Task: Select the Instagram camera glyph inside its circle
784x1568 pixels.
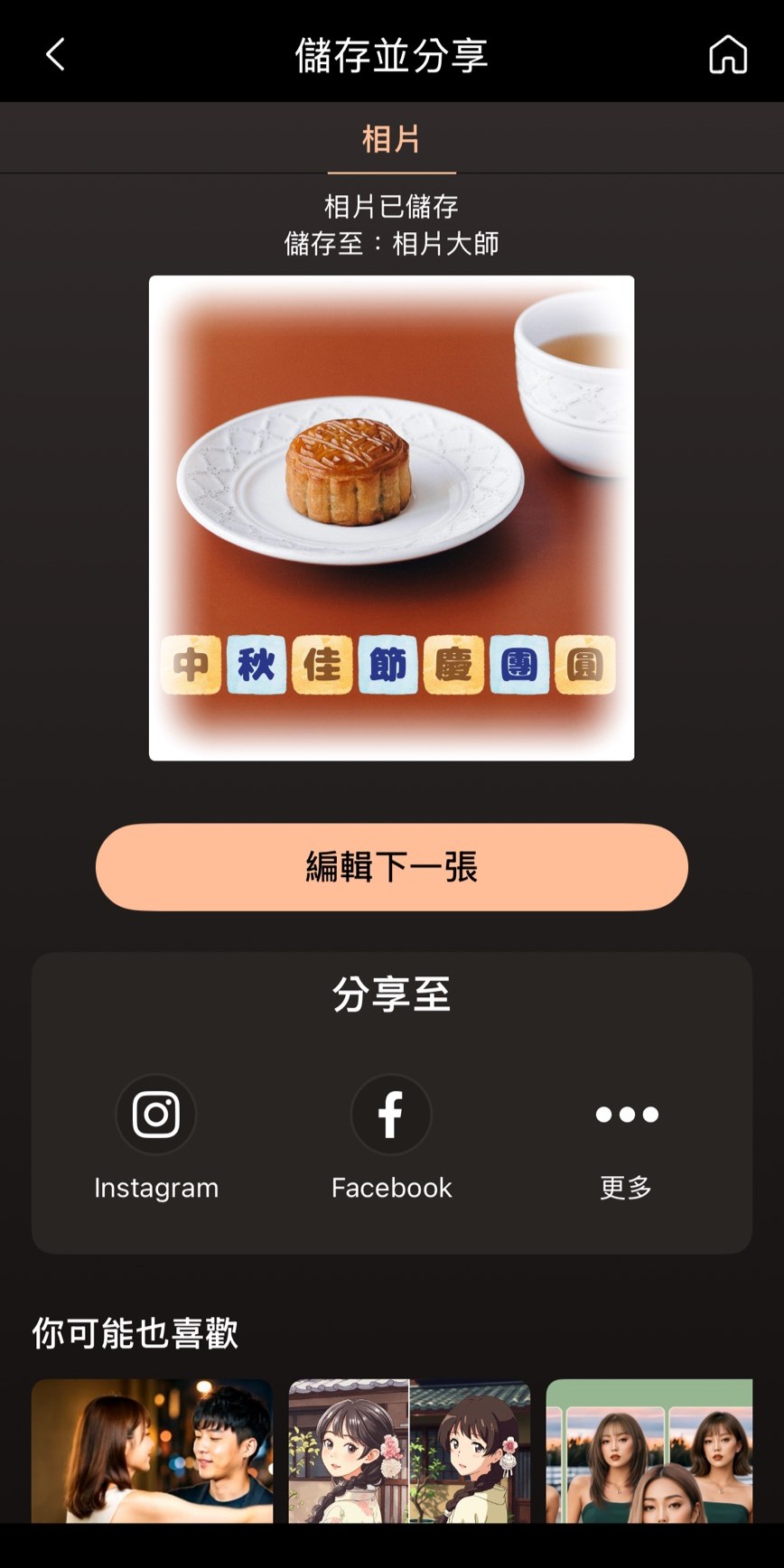Action: point(155,1114)
